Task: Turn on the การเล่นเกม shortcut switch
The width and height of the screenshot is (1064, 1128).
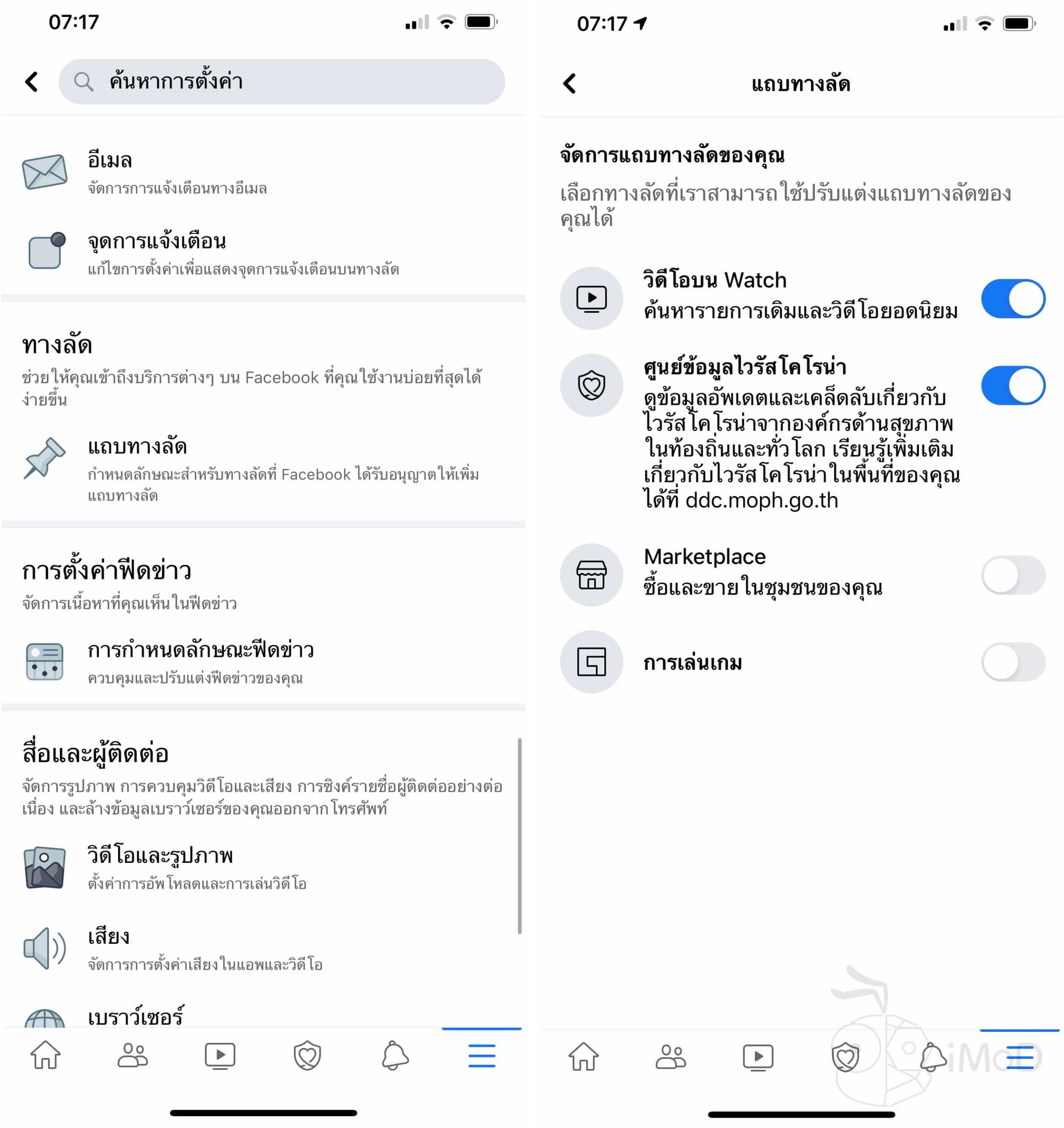Action: pyautogui.click(x=1012, y=661)
